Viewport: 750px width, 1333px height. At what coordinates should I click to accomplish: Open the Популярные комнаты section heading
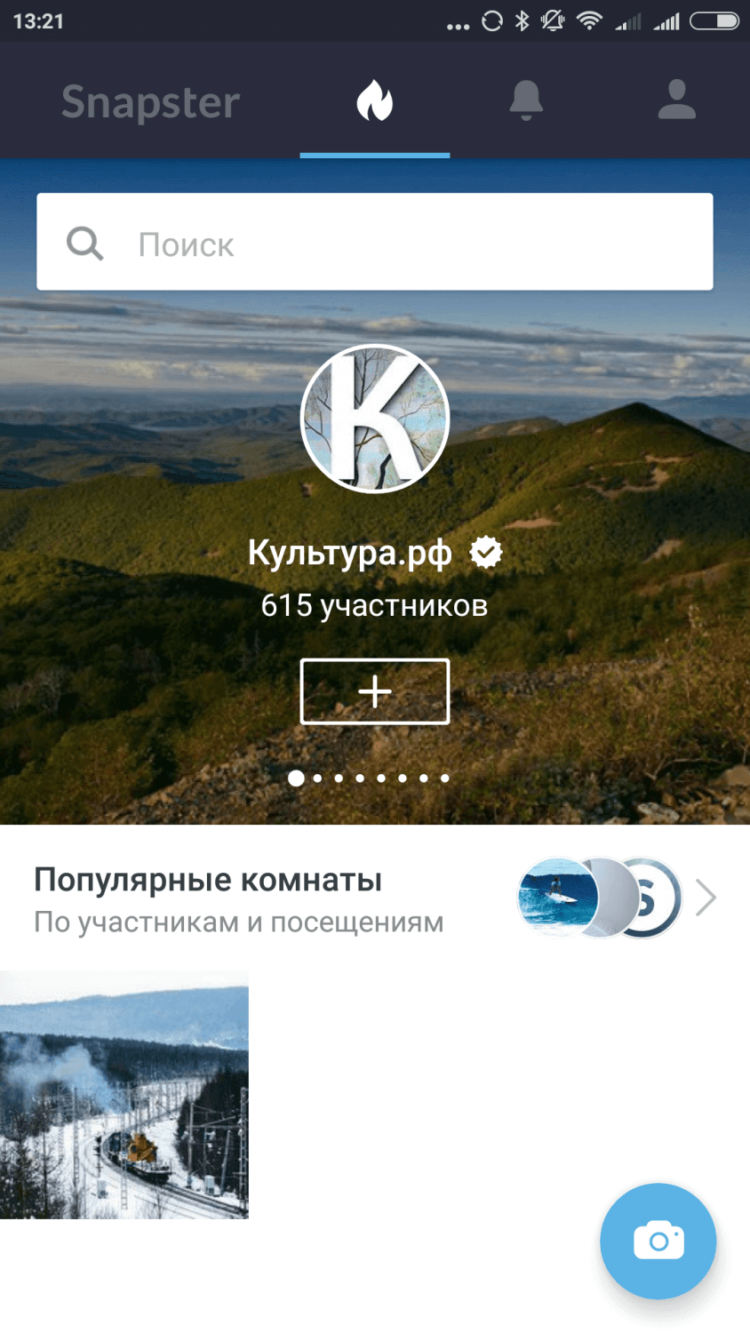click(x=208, y=879)
